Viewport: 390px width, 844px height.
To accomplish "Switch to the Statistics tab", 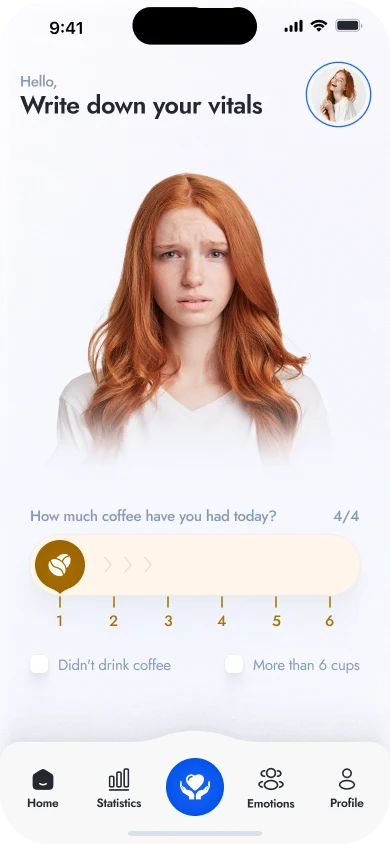I will 119,788.
